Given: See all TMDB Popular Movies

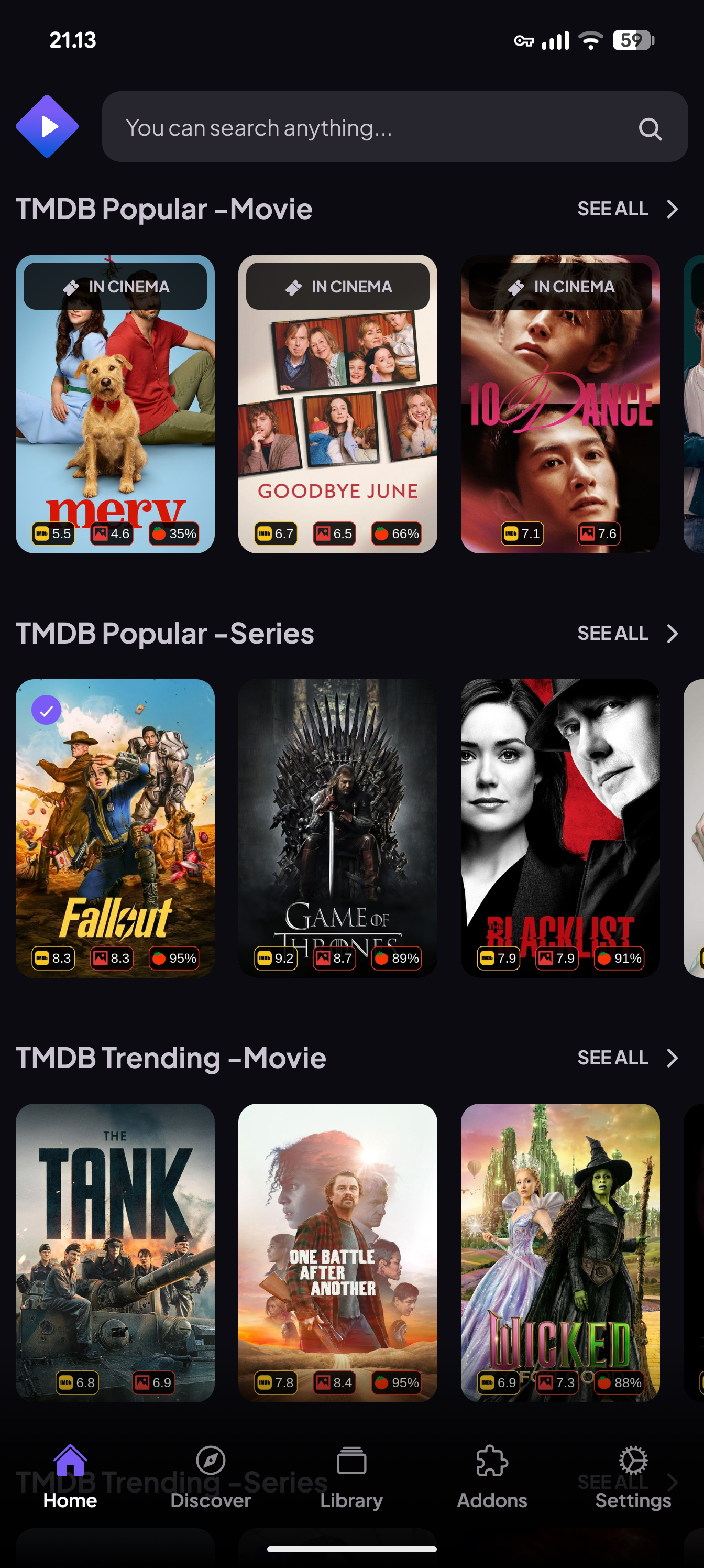Looking at the screenshot, I should (x=626, y=209).
